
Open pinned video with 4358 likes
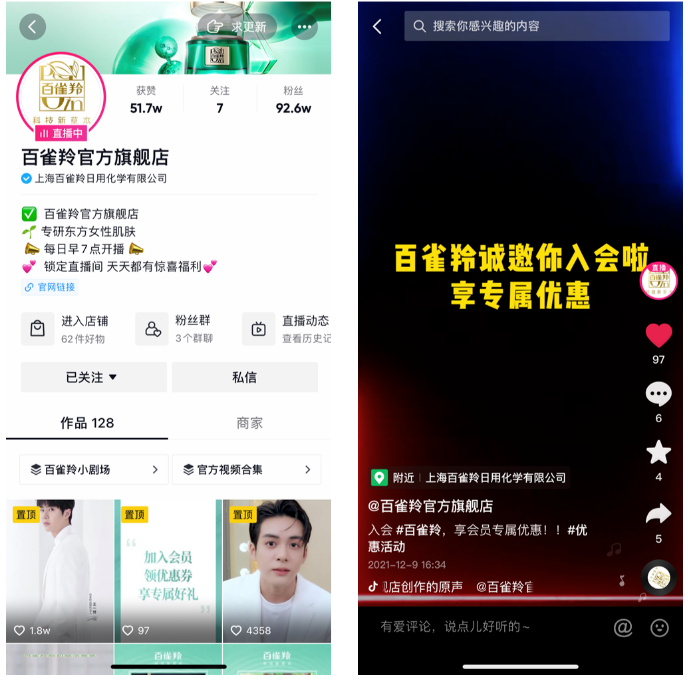click(x=277, y=571)
